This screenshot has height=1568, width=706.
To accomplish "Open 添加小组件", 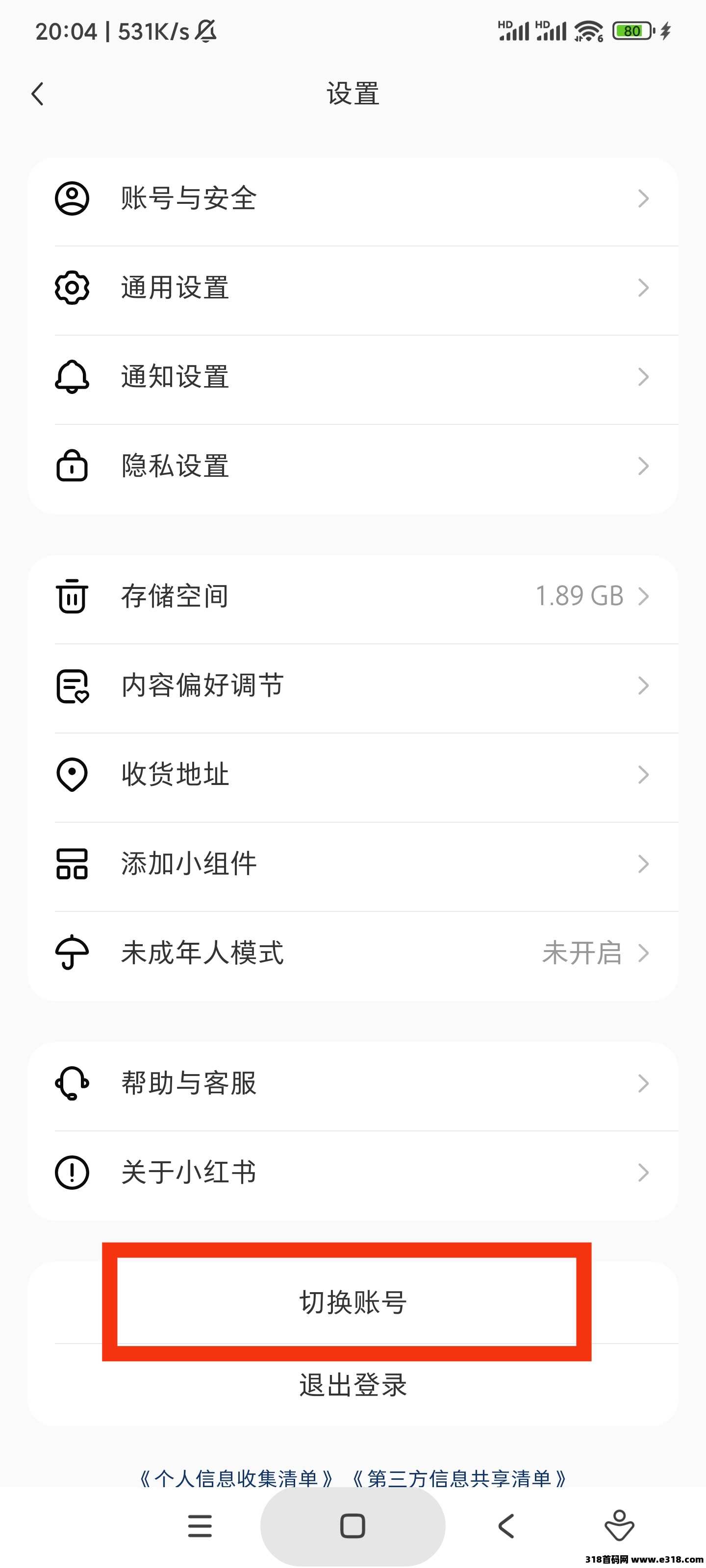I will click(x=353, y=864).
